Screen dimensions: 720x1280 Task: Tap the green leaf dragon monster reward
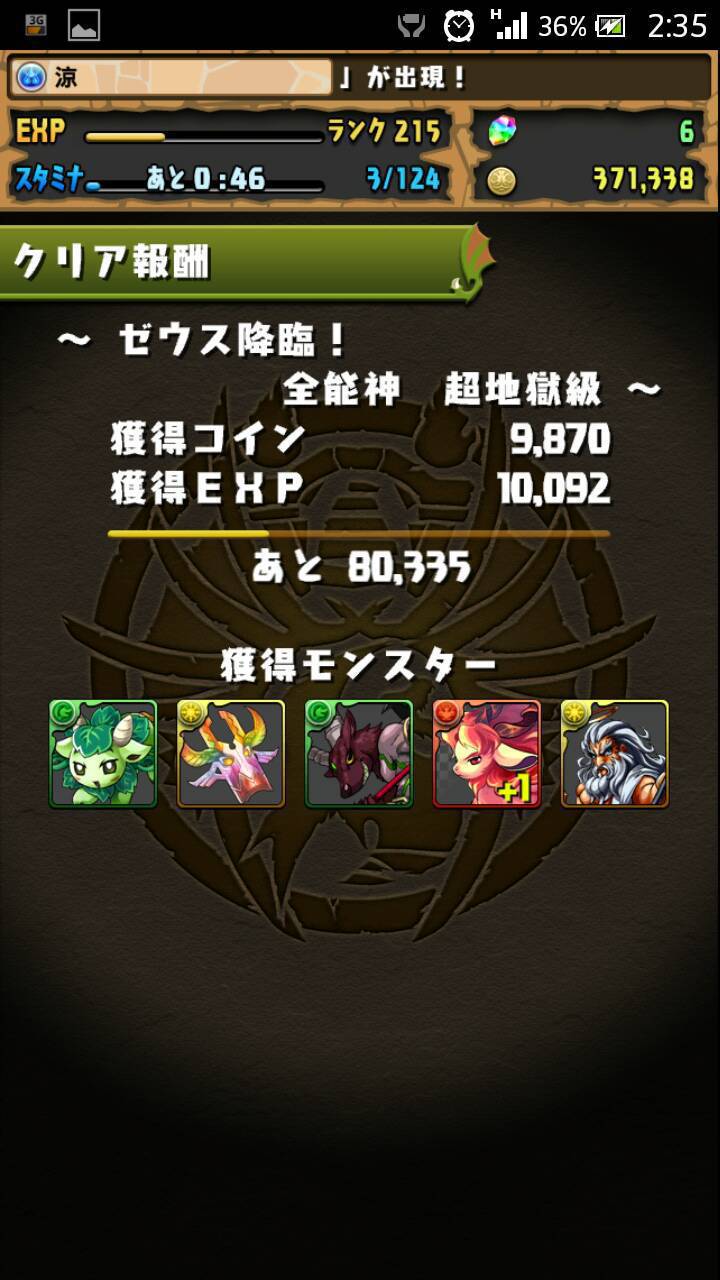pyautogui.click(x=103, y=754)
